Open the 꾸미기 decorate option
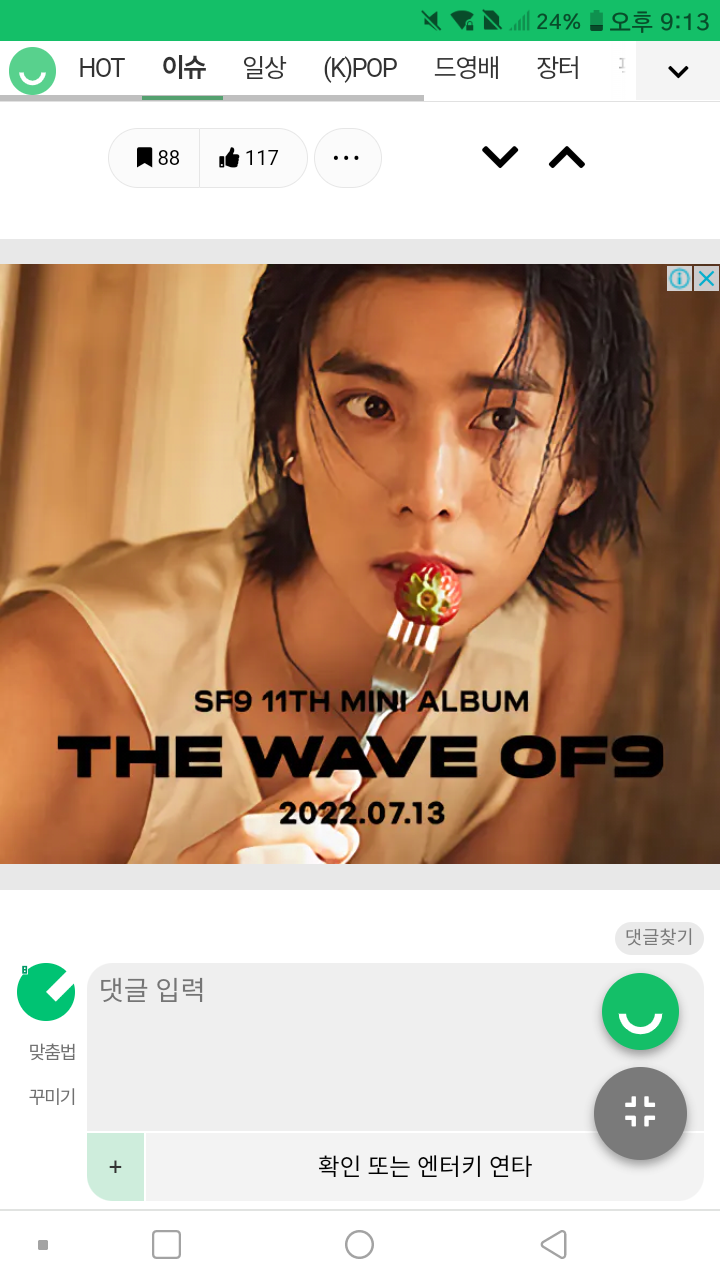This screenshot has width=720, height=1280. point(52,1097)
